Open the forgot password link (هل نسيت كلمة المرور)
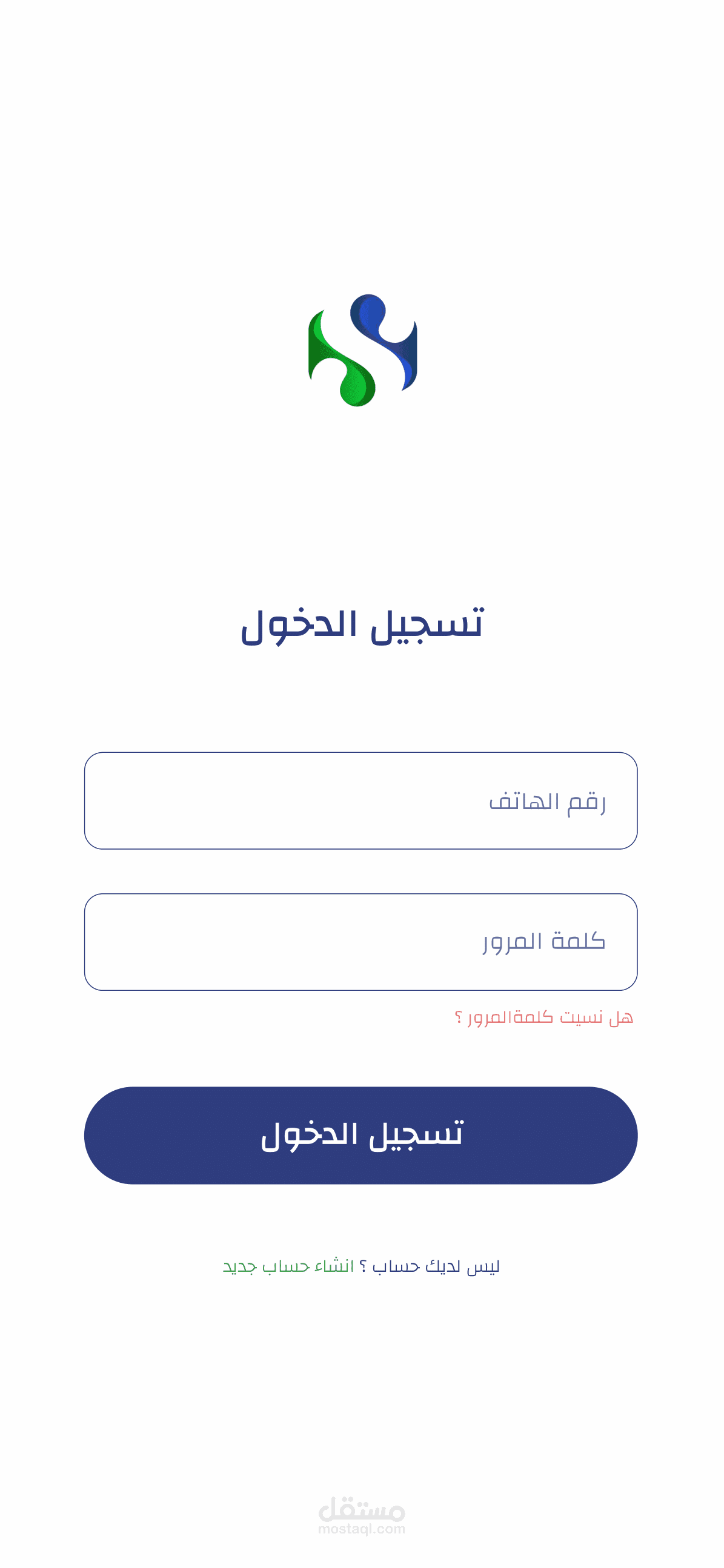This screenshot has width=724, height=1568. click(544, 1017)
